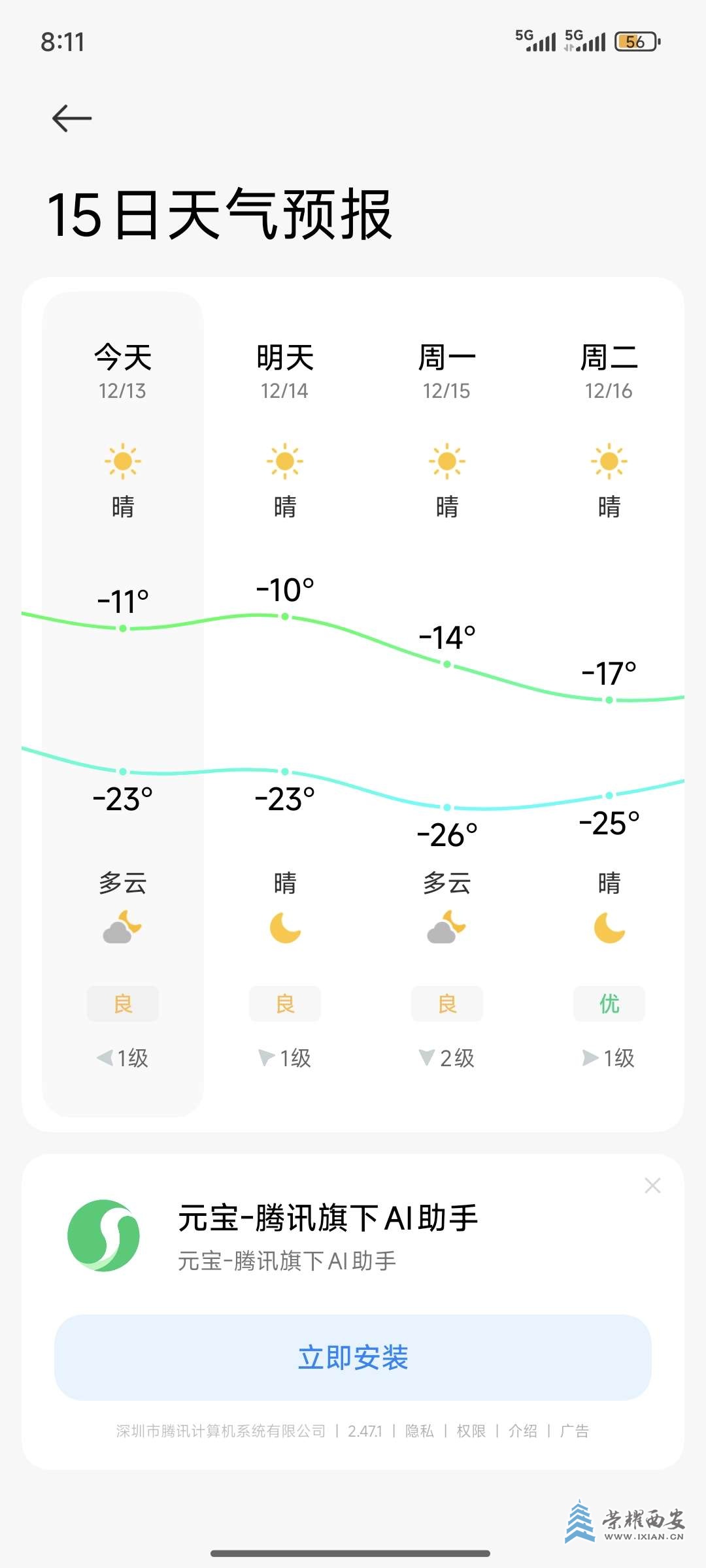Image resolution: width=706 pixels, height=1568 pixels.
Task: Open the 权限 permissions link
Action: [x=471, y=1431]
